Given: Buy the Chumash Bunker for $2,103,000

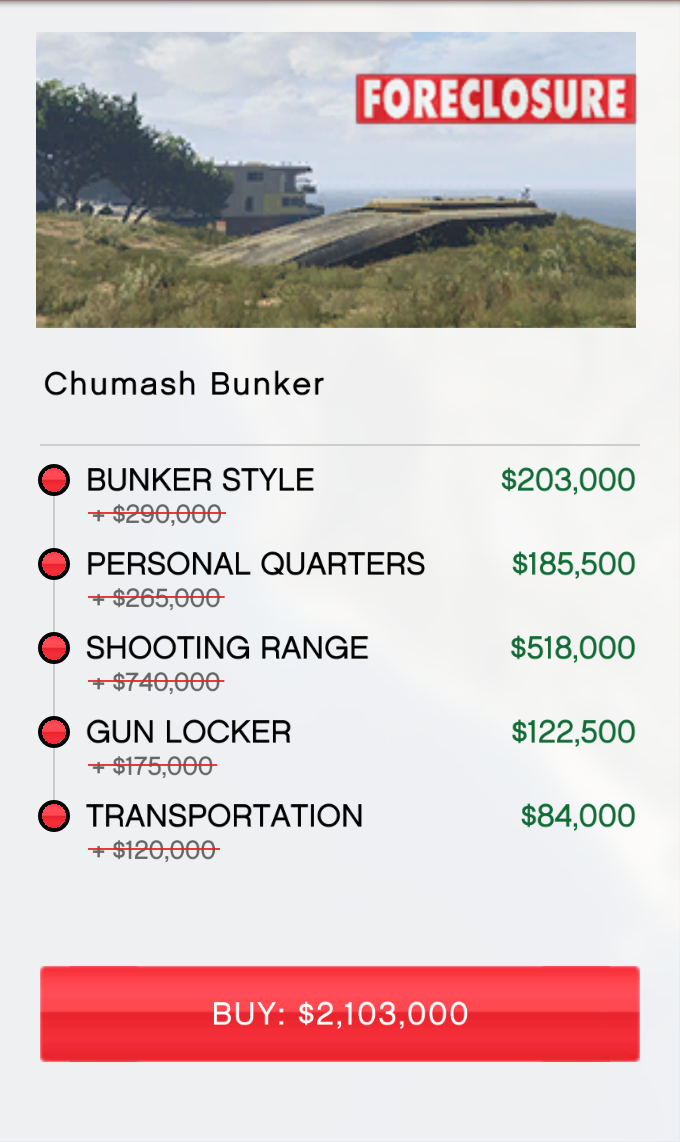Looking at the screenshot, I should (339, 1013).
